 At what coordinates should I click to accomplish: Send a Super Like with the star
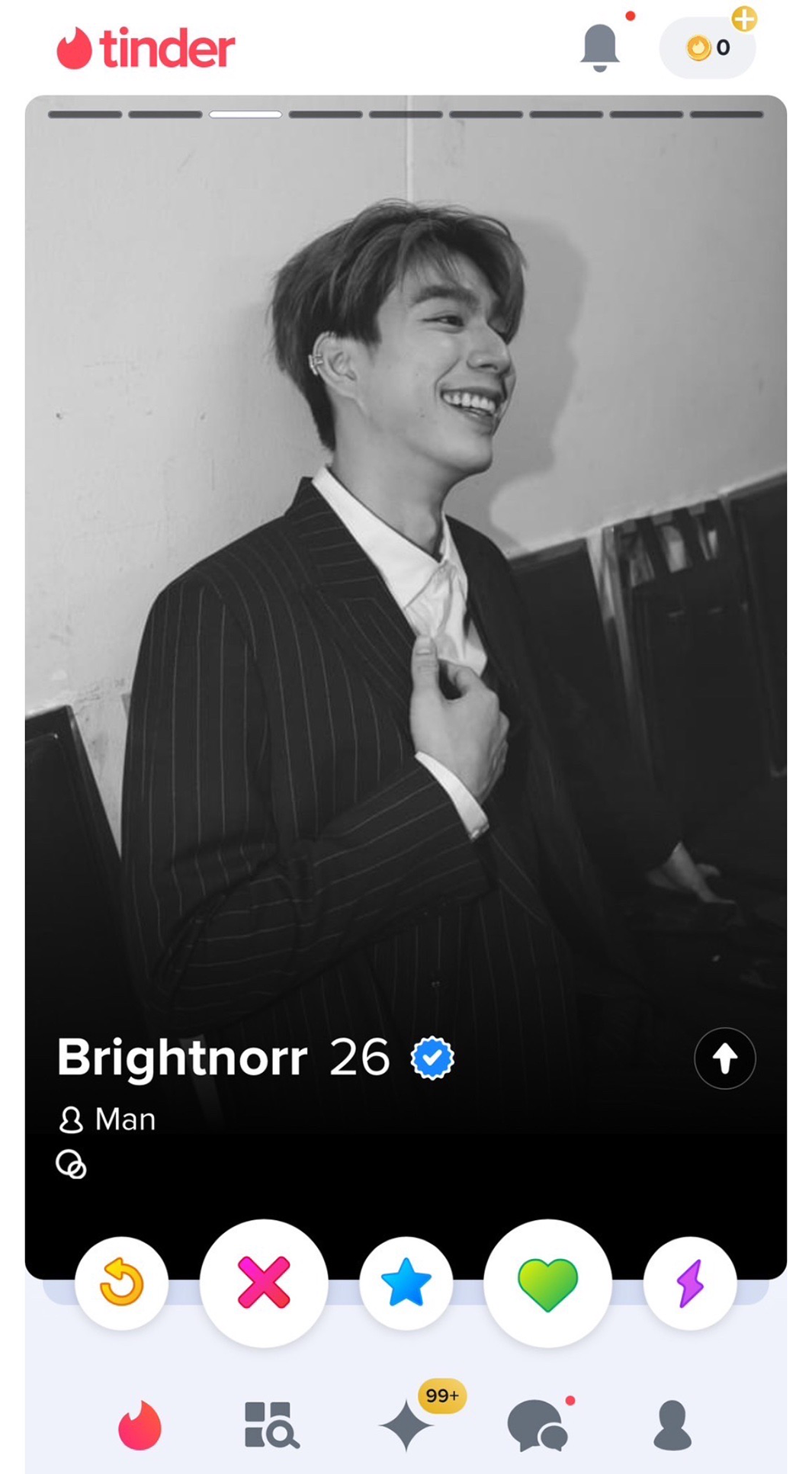tap(406, 1283)
